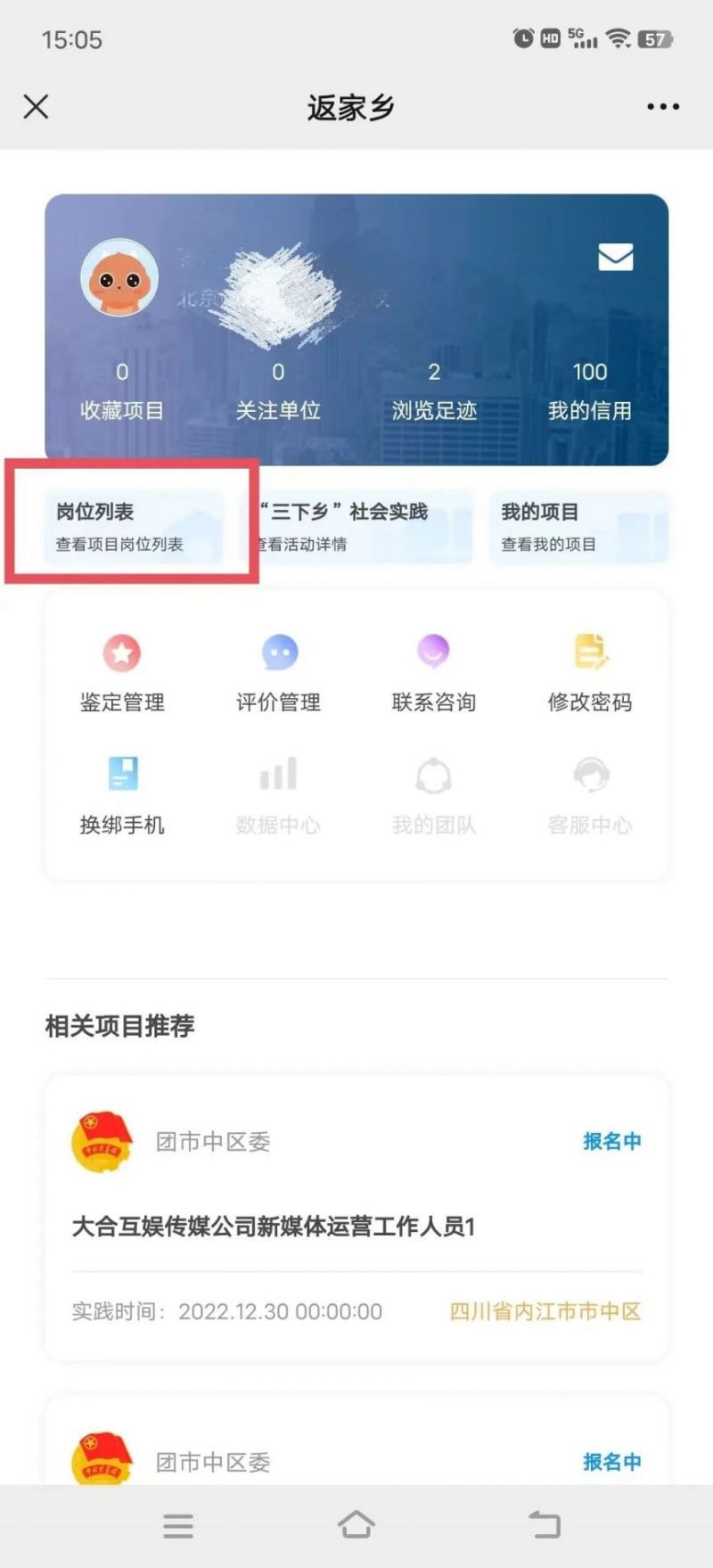The width and height of the screenshot is (713, 1568).
Task: Open the 修改密码 change password icon
Action: pos(590,669)
